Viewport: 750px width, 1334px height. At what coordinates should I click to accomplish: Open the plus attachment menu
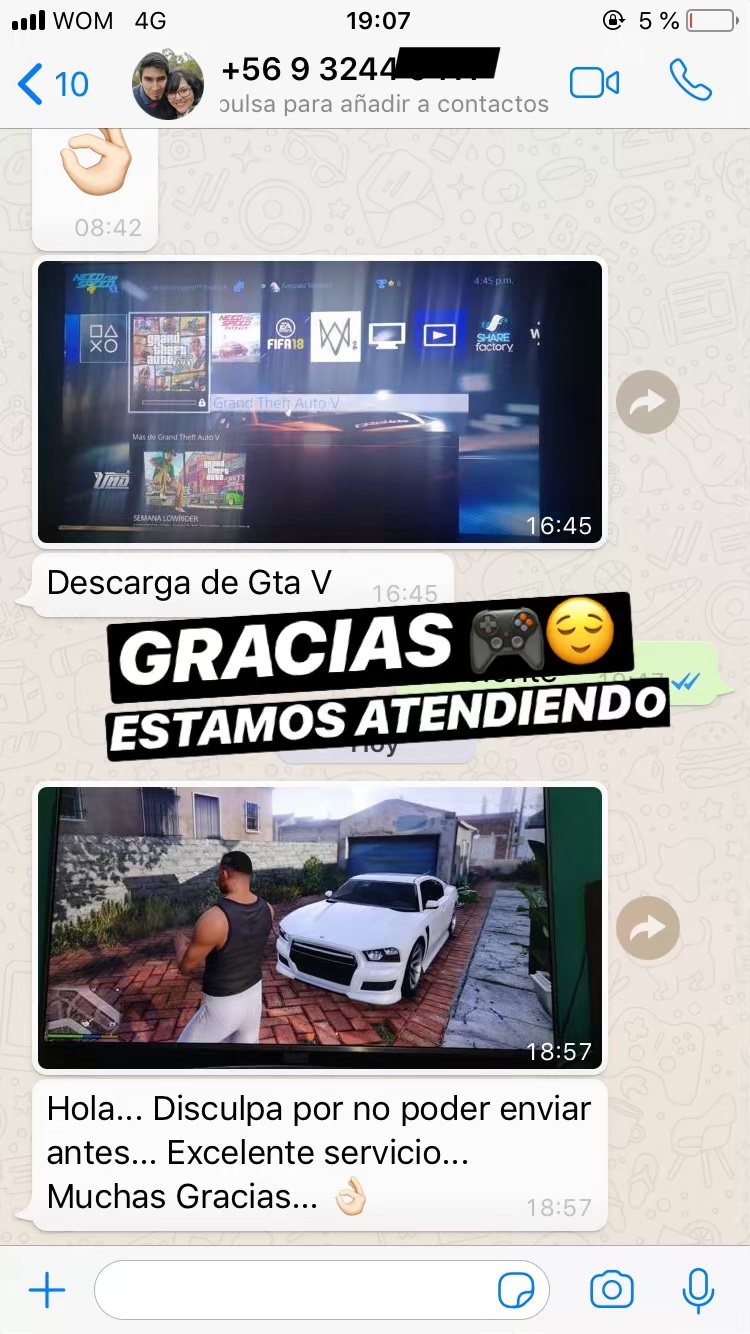[47, 1290]
